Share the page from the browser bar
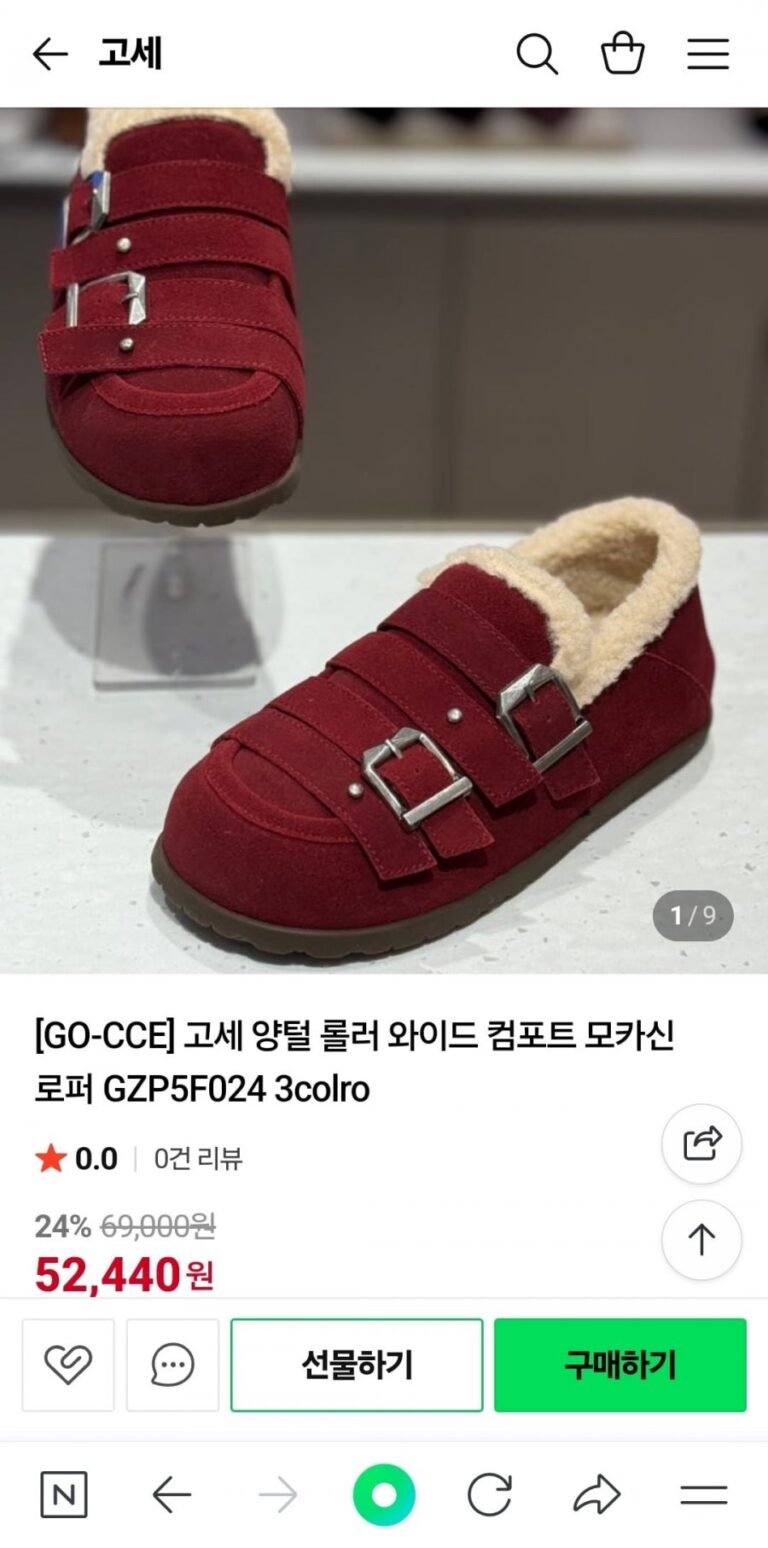Image resolution: width=768 pixels, height=1548 pixels. (597, 1496)
